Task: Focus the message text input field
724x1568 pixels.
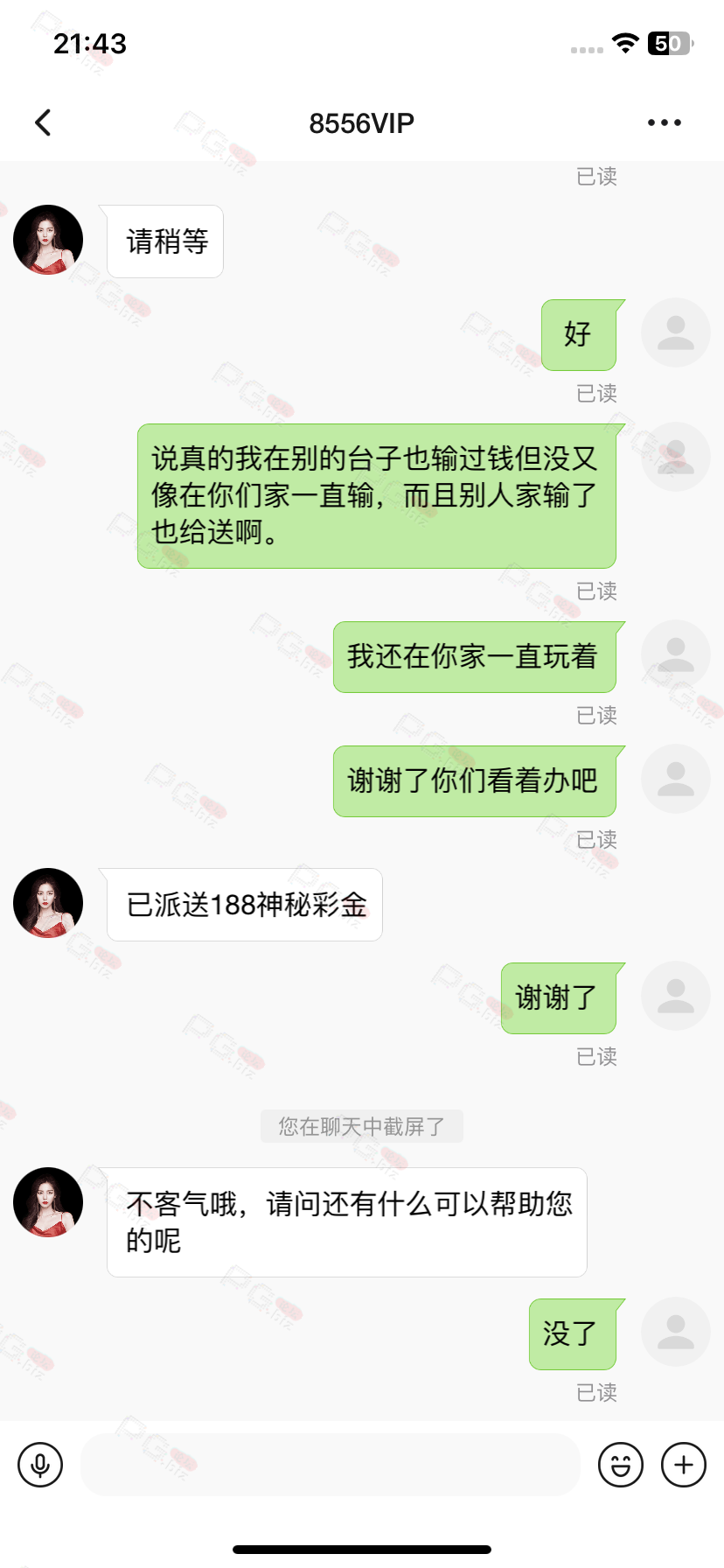Action: pos(331,1464)
